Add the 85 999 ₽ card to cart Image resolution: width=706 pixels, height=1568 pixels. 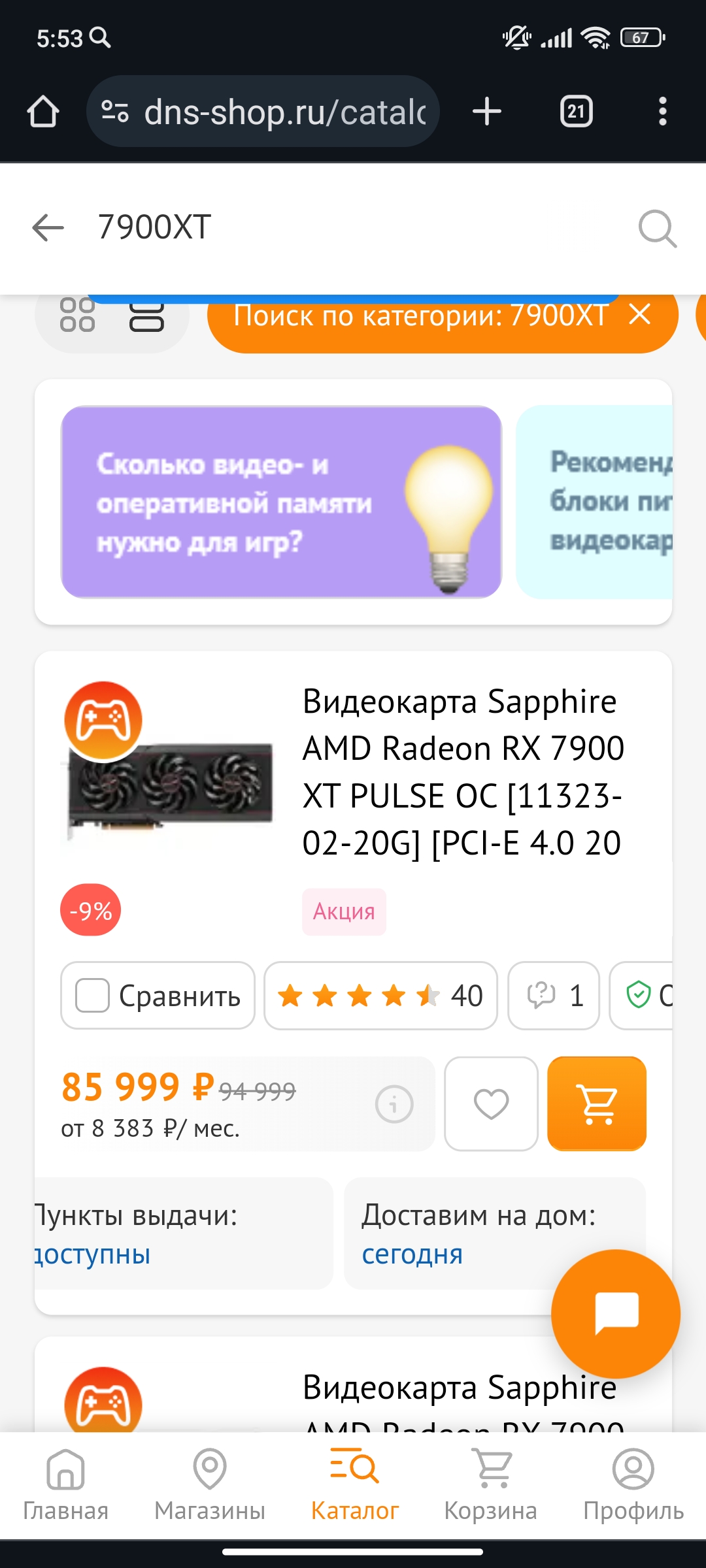[x=597, y=1104]
